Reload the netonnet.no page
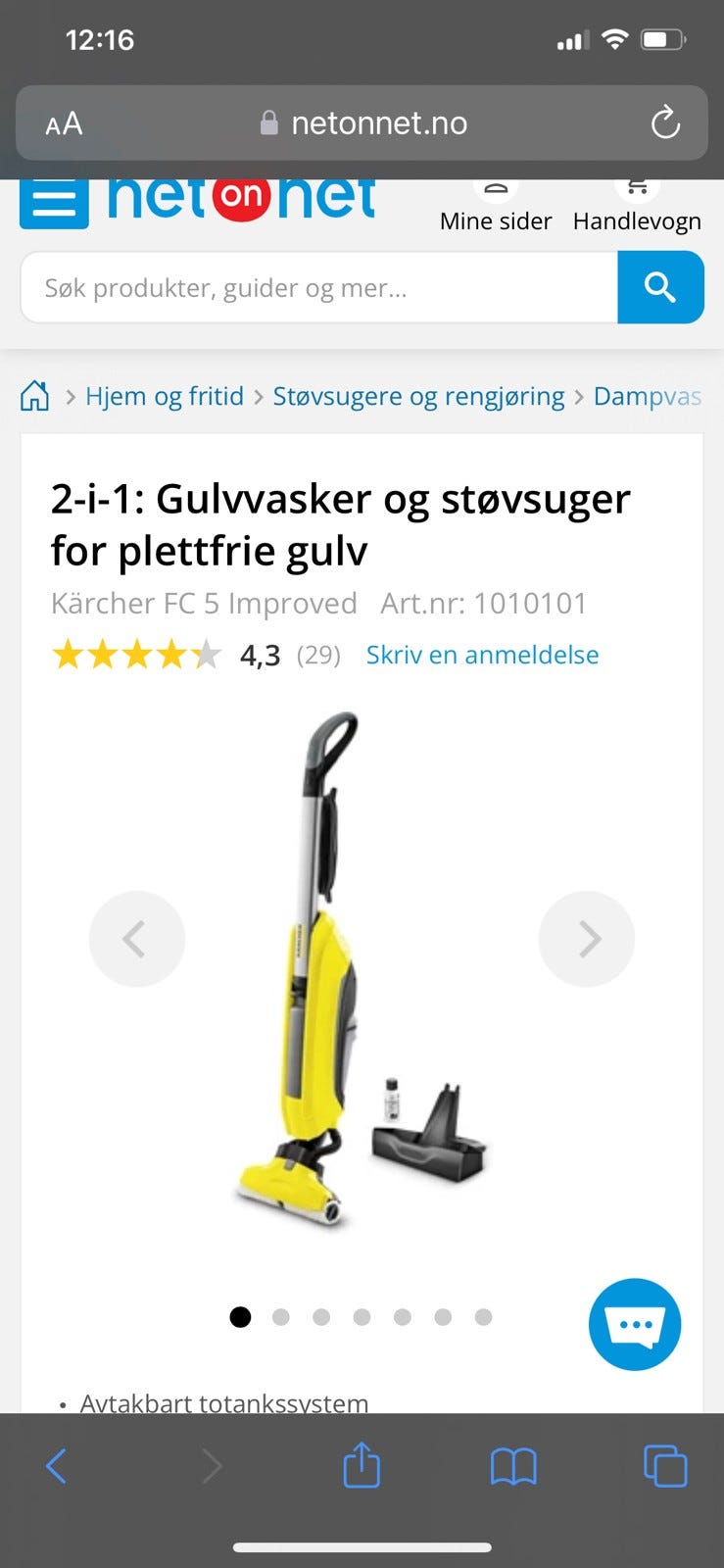The image size is (724, 1568). pos(666,122)
